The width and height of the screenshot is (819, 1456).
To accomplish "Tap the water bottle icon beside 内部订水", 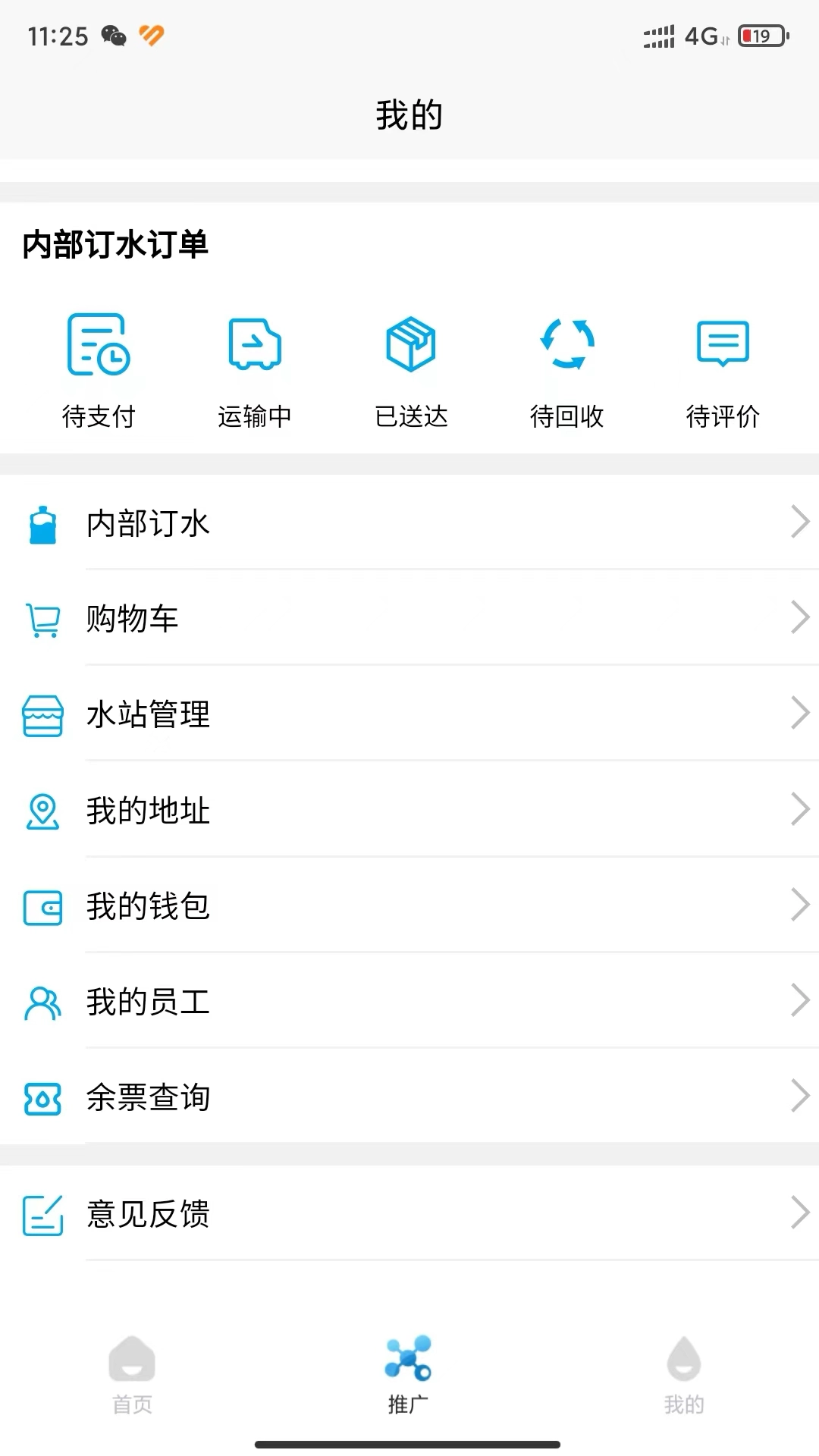I will [43, 523].
